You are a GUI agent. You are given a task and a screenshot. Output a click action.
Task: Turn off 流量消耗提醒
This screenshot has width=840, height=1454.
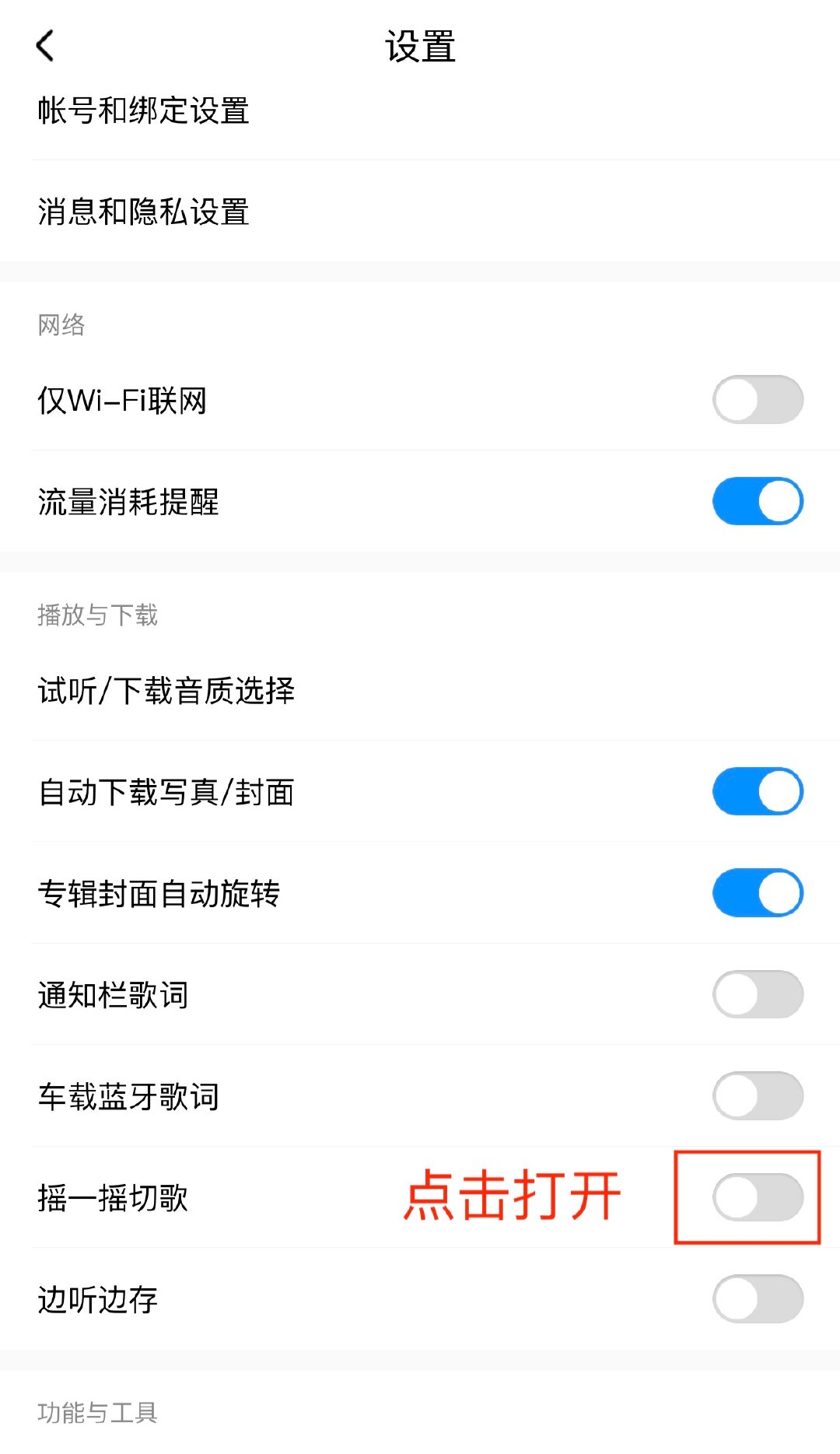coord(758,501)
